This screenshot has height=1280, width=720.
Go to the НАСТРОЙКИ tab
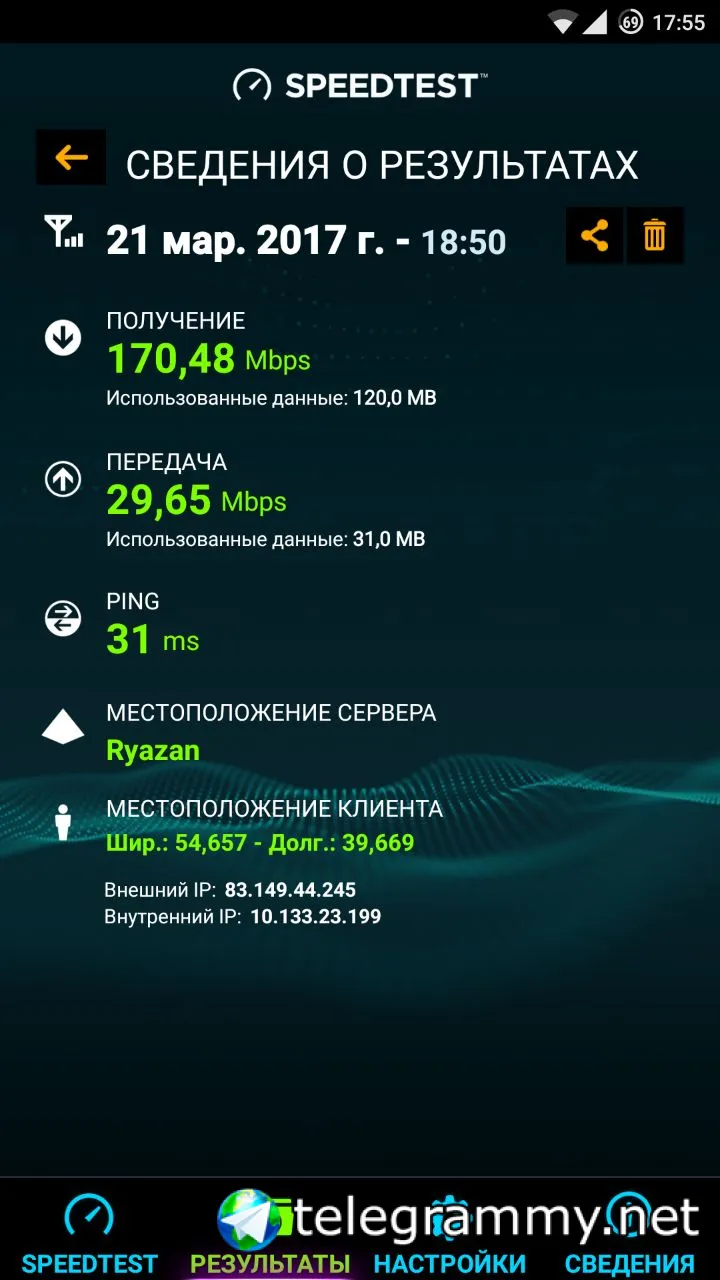click(450, 1235)
